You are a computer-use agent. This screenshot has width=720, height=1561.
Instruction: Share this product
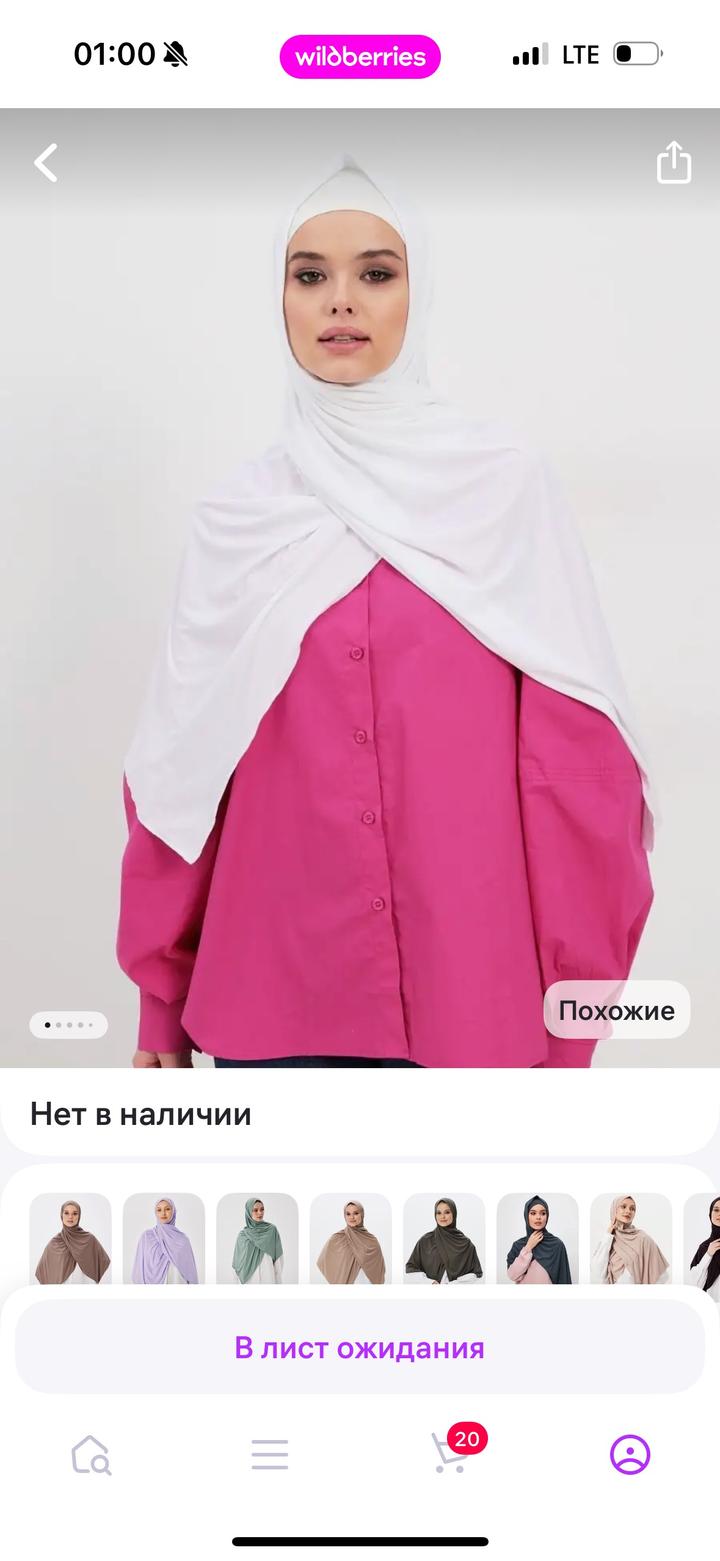[x=673, y=163]
